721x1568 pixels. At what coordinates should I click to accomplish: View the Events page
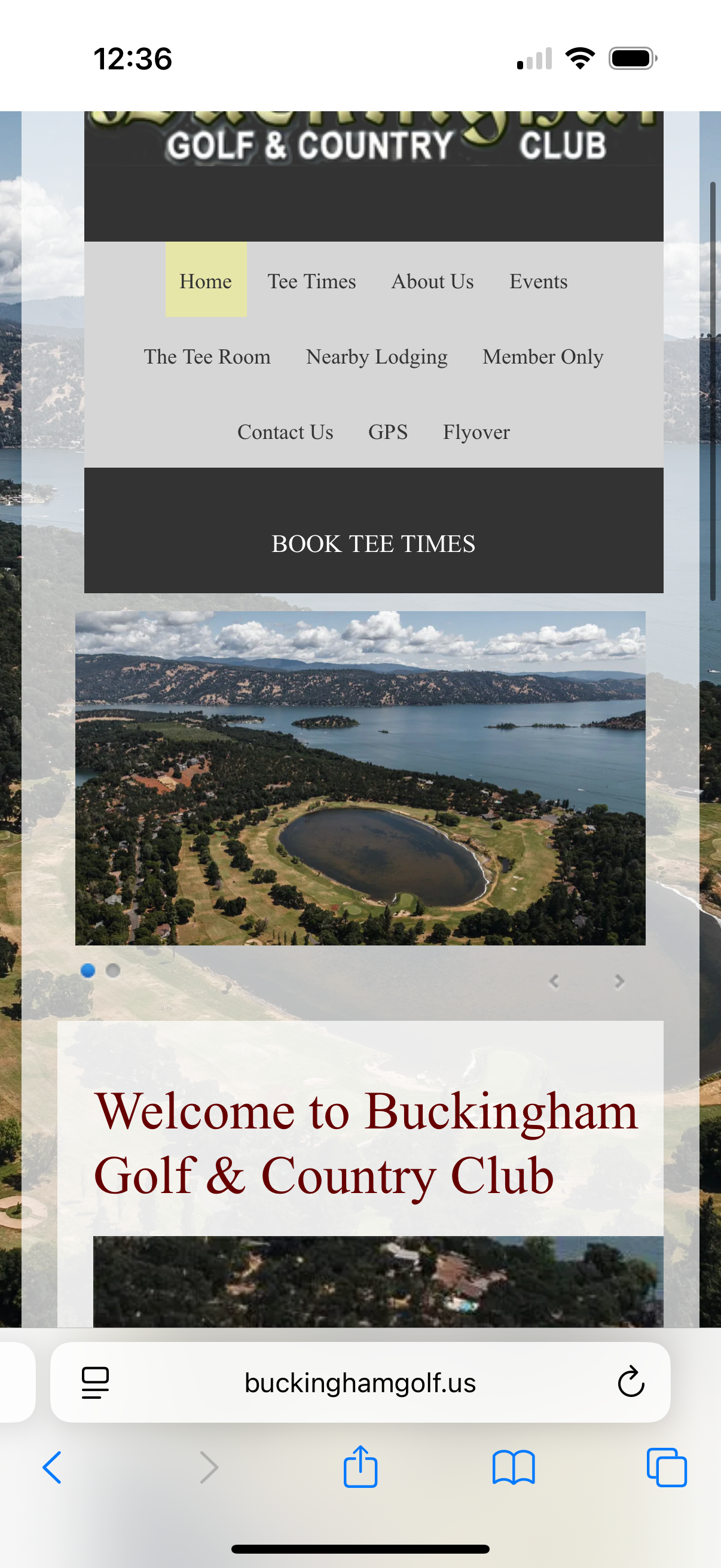tap(538, 280)
